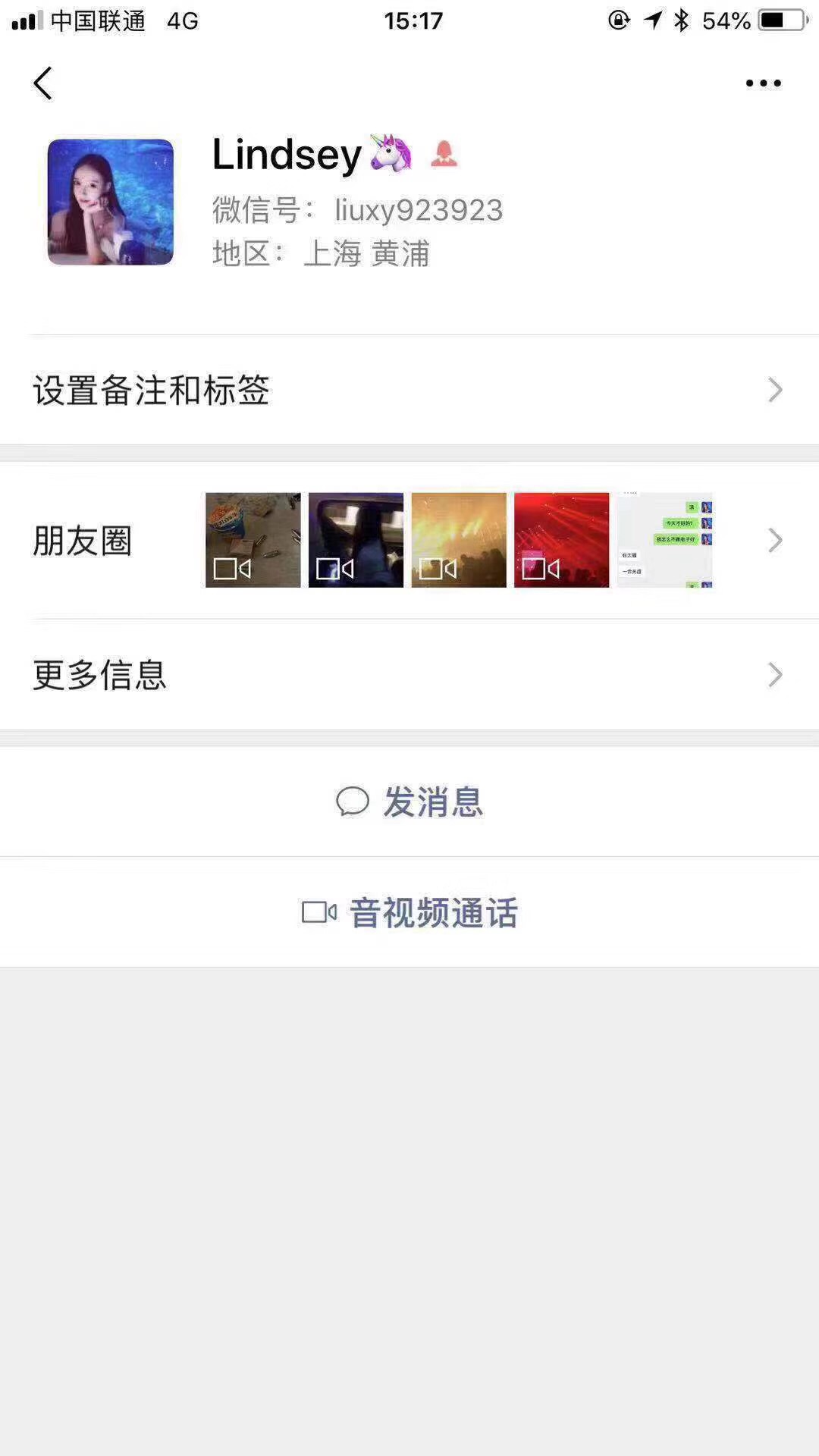This screenshot has width=819, height=1456.
Task: Open 设置备注和标签 row
Action: click(409, 390)
